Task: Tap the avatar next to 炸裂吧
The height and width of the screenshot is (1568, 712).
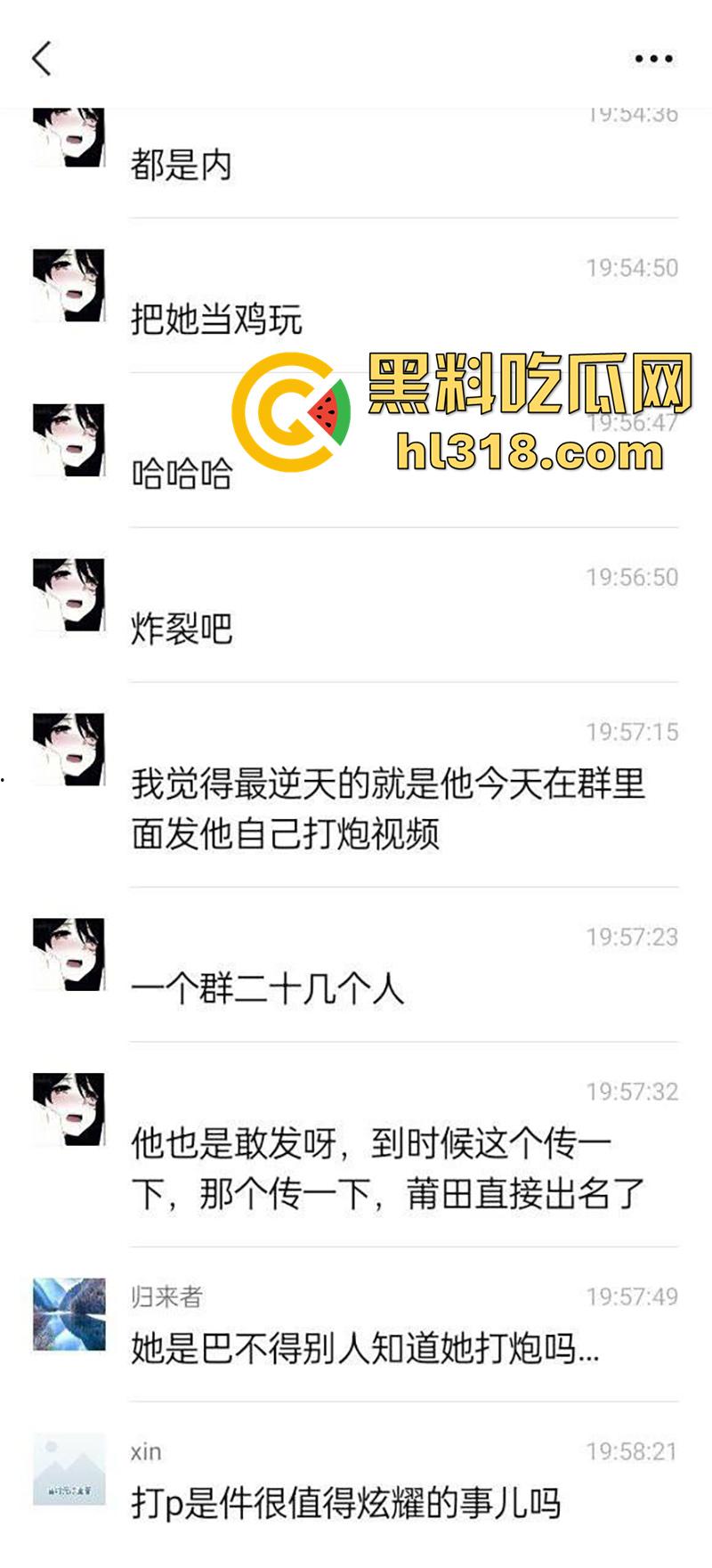Action: tap(67, 592)
